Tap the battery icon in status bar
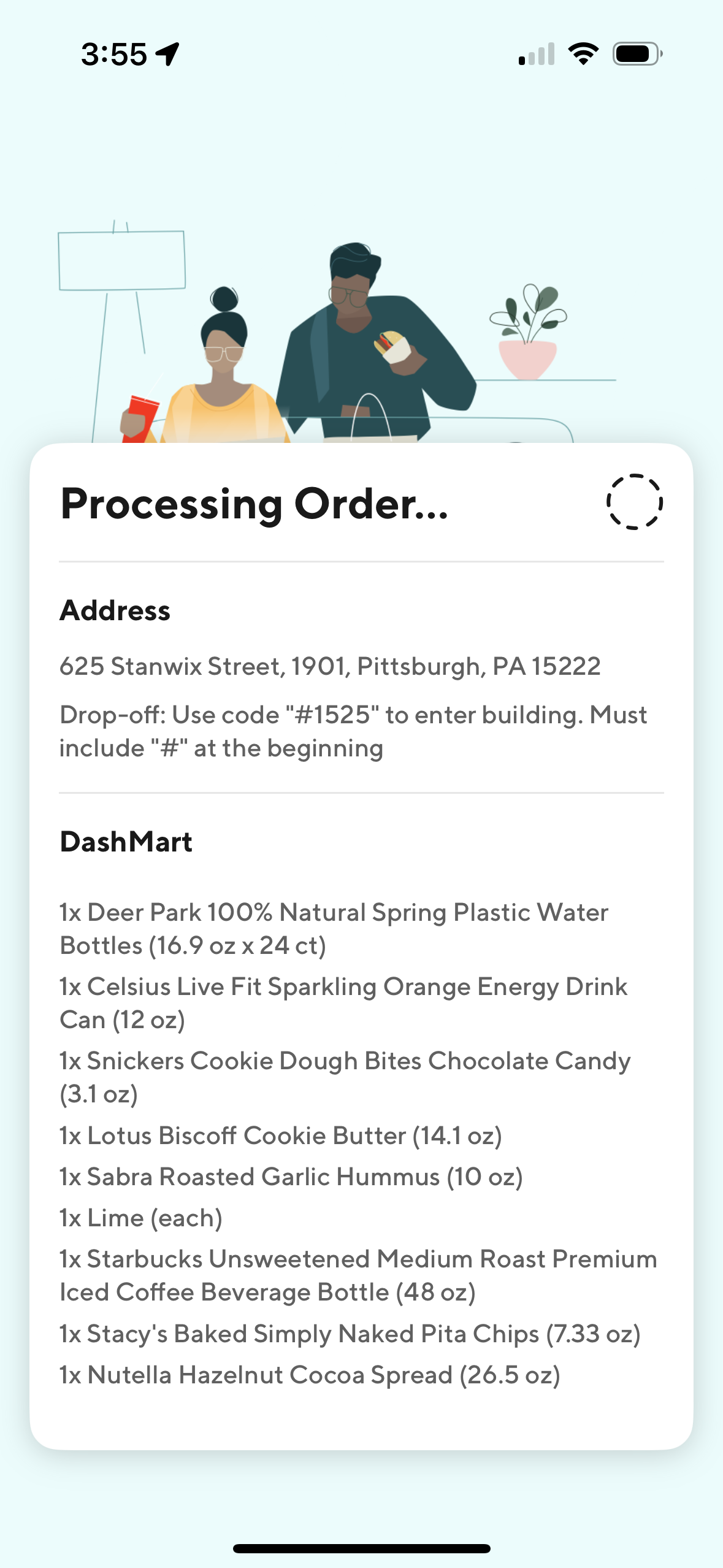The width and height of the screenshot is (723, 1568). click(x=635, y=55)
